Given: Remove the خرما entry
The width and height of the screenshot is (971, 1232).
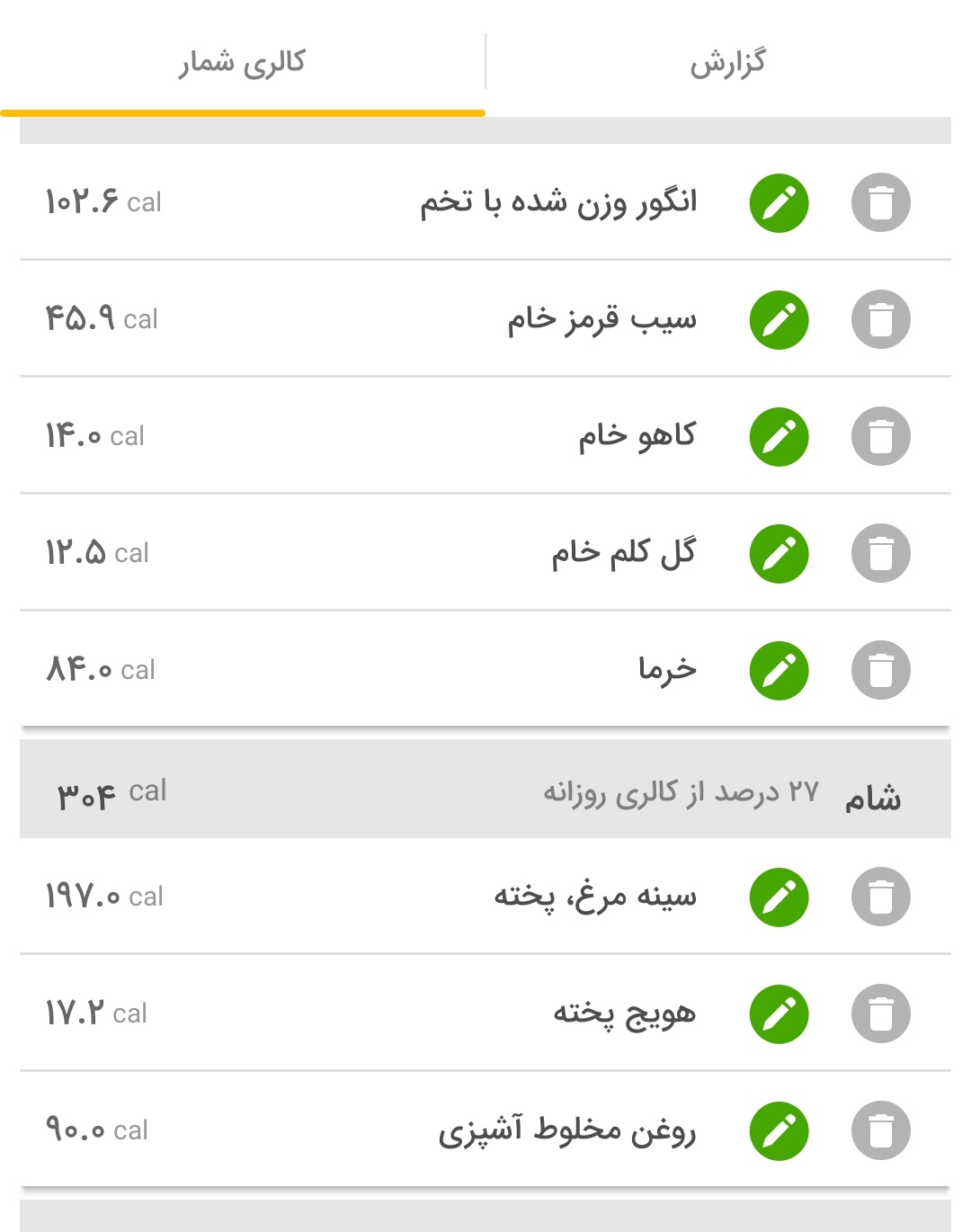Looking at the screenshot, I should pos(881,670).
